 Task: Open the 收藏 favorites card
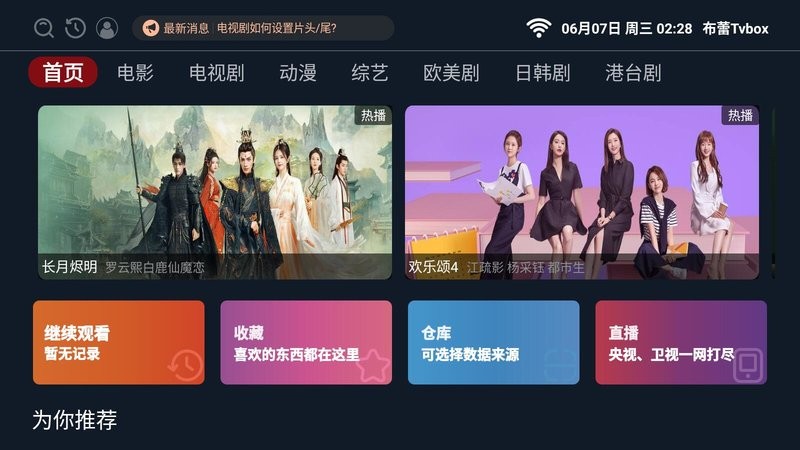point(306,342)
